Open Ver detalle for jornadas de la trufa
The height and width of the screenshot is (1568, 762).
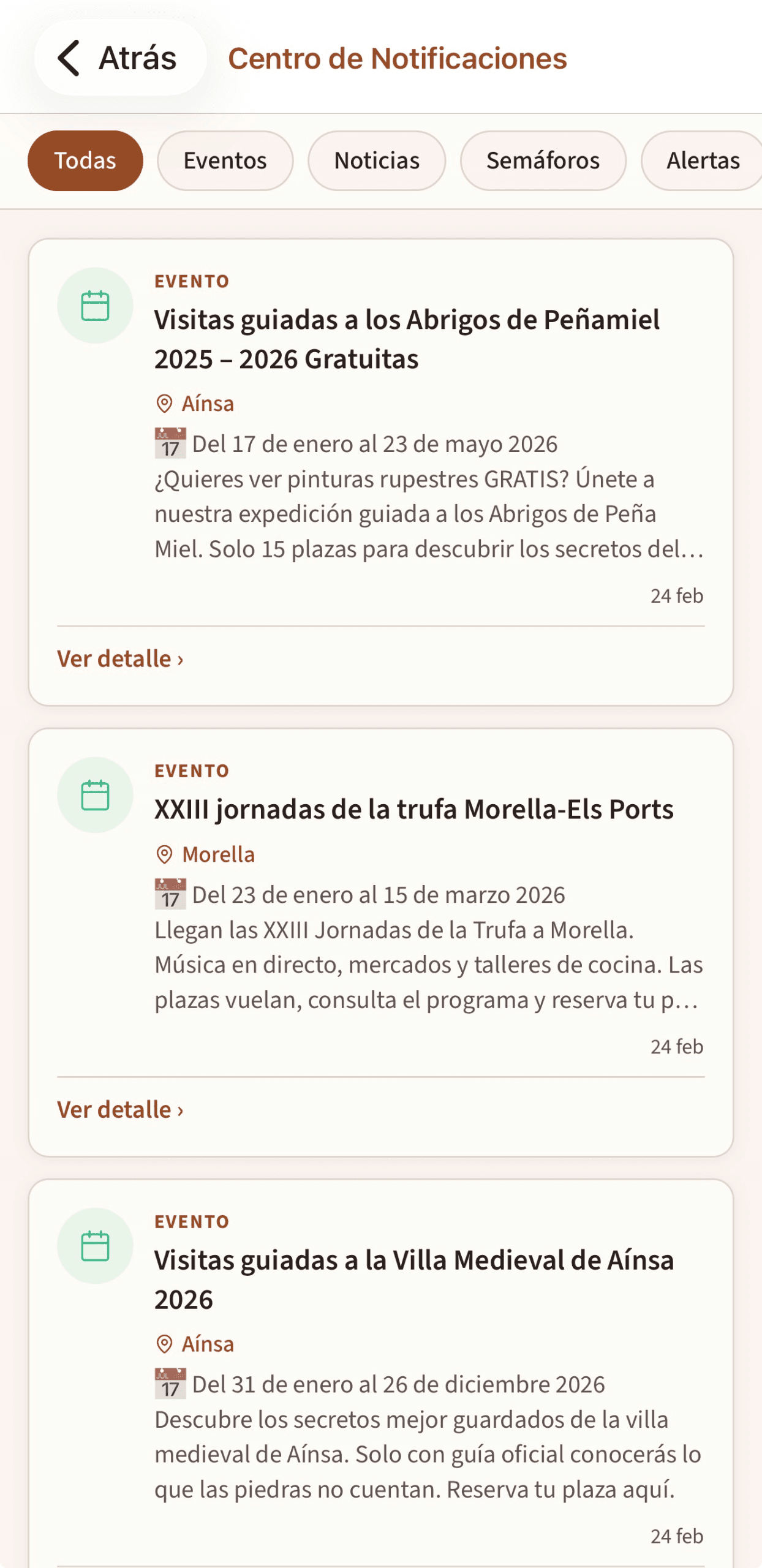tap(120, 1110)
